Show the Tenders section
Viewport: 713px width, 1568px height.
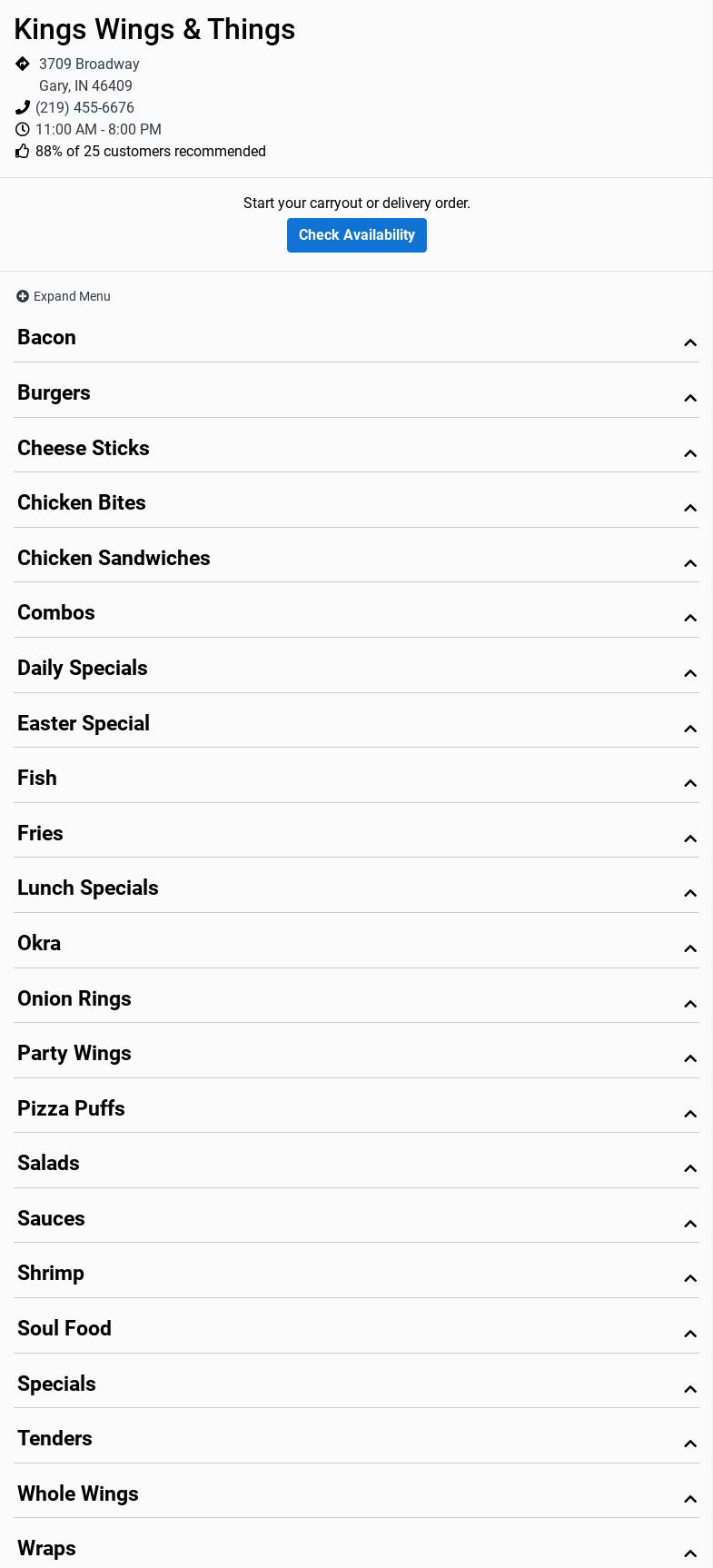click(356, 1439)
